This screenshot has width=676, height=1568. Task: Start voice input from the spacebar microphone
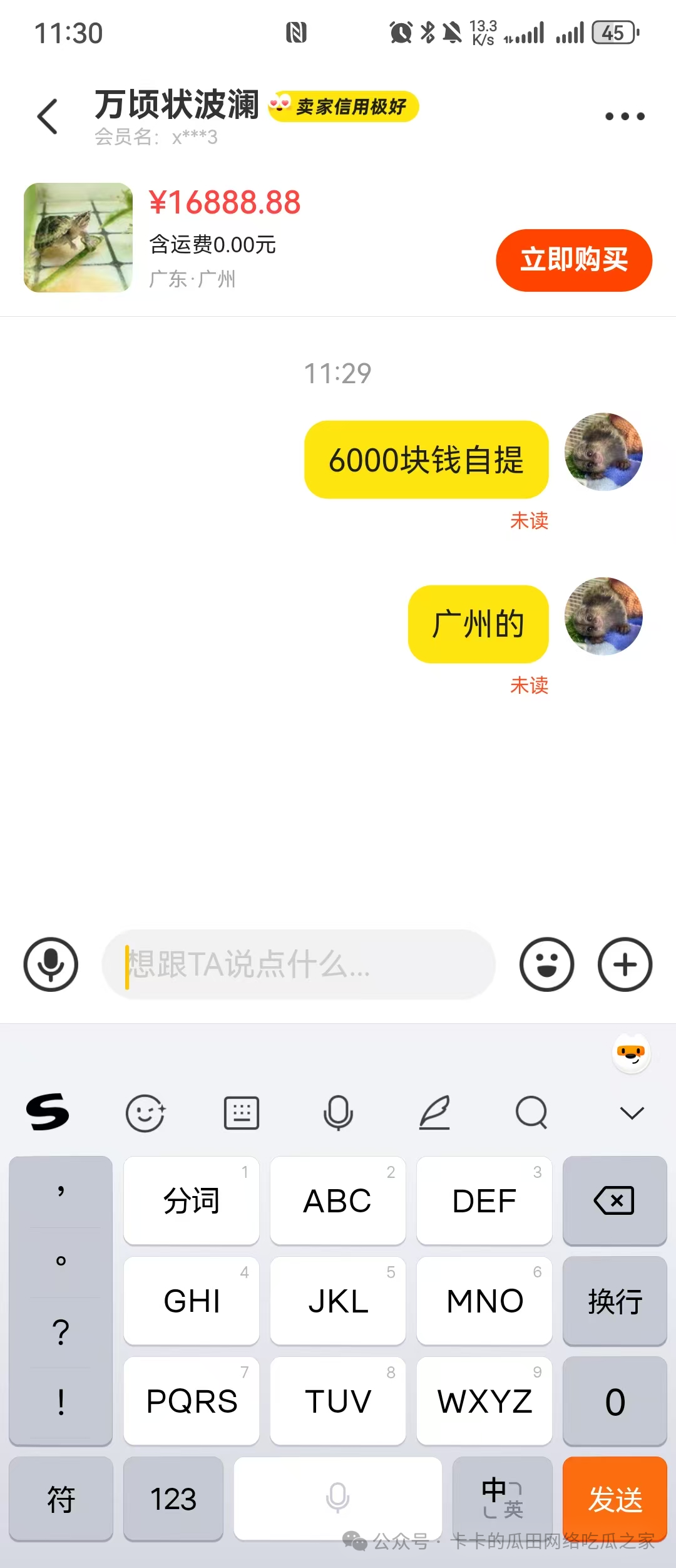pyautogui.click(x=337, y=1499)
